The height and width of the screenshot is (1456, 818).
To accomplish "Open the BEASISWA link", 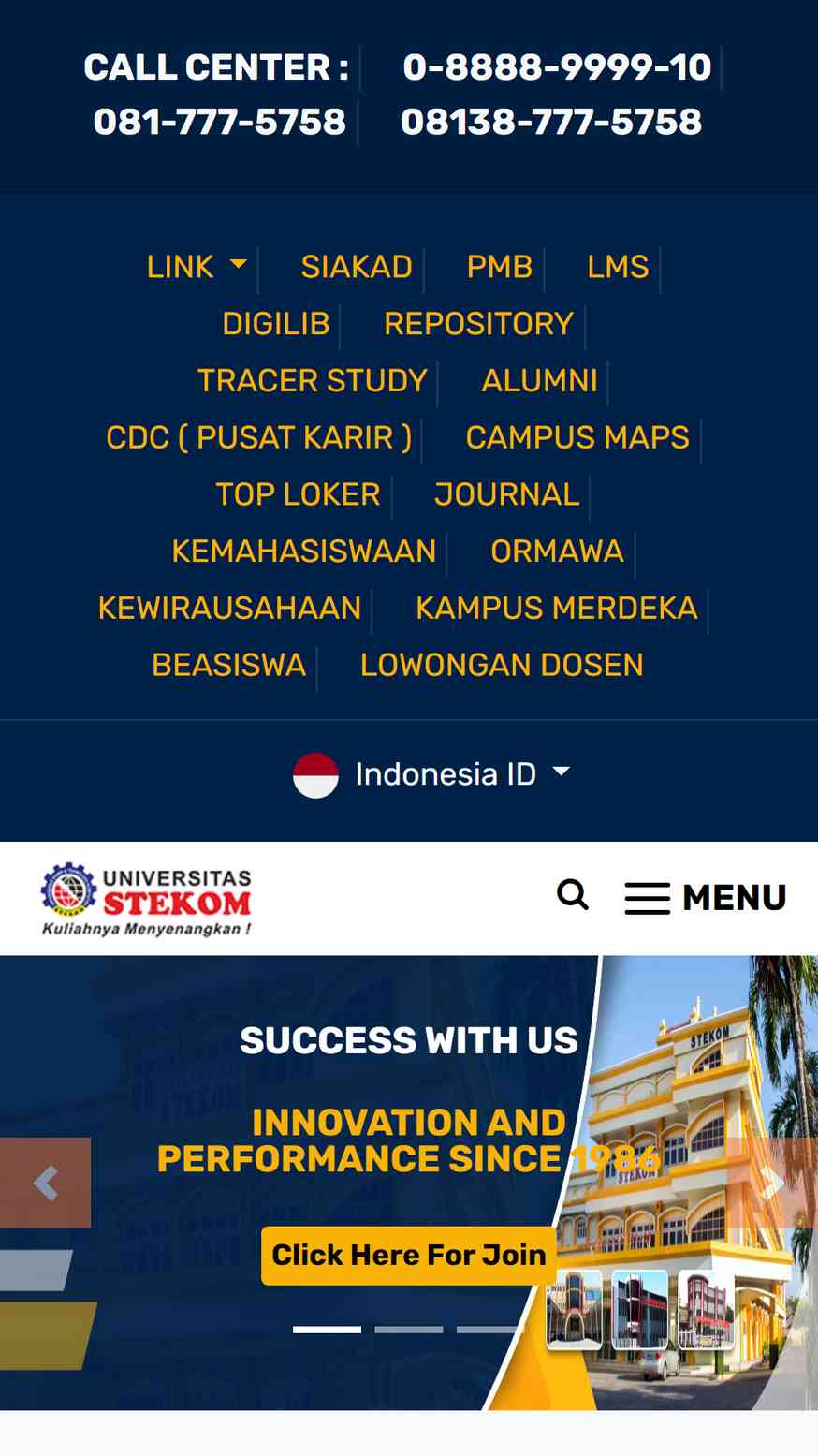I will [229, 666].
